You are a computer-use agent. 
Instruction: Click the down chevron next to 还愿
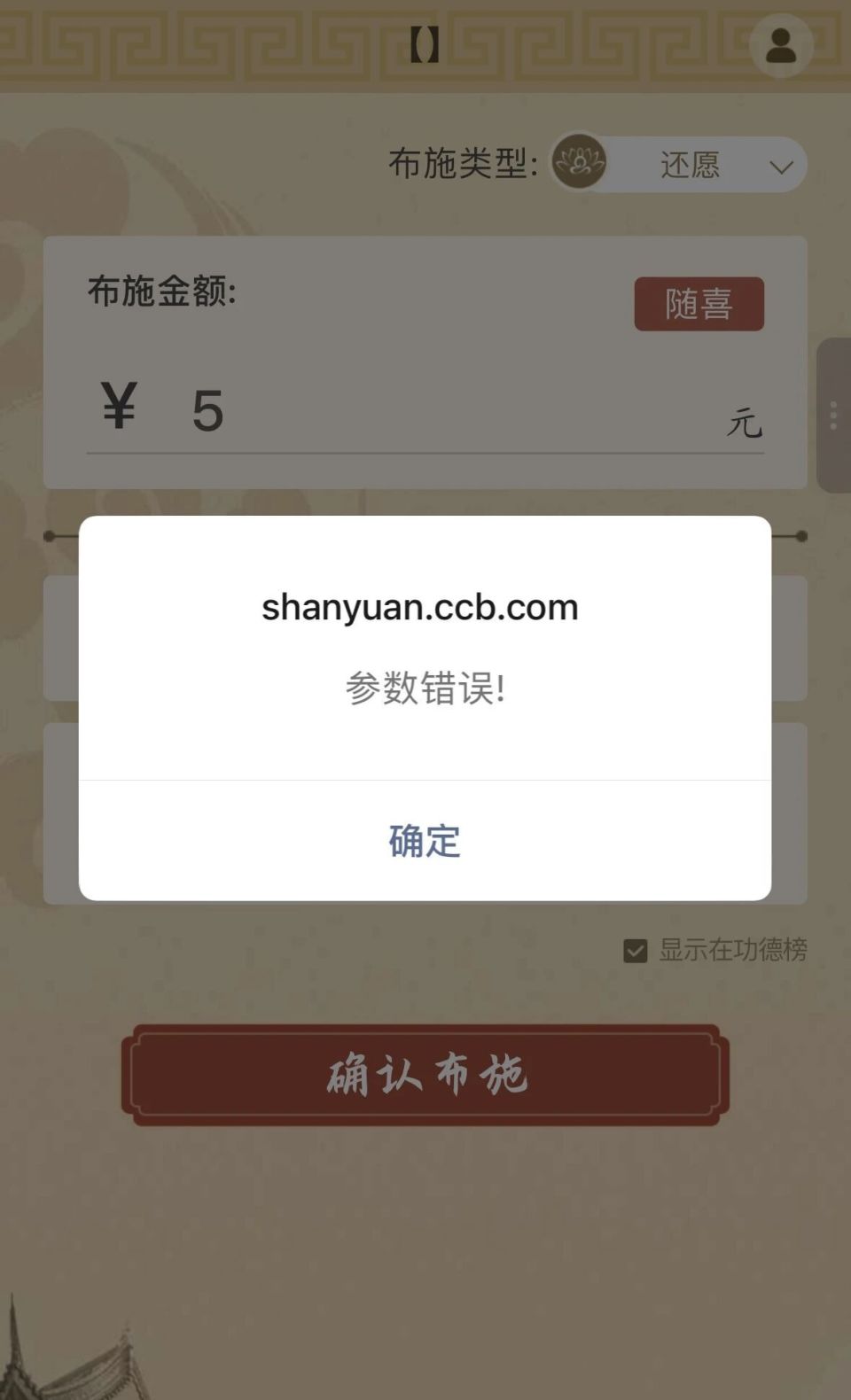point(780,166)
